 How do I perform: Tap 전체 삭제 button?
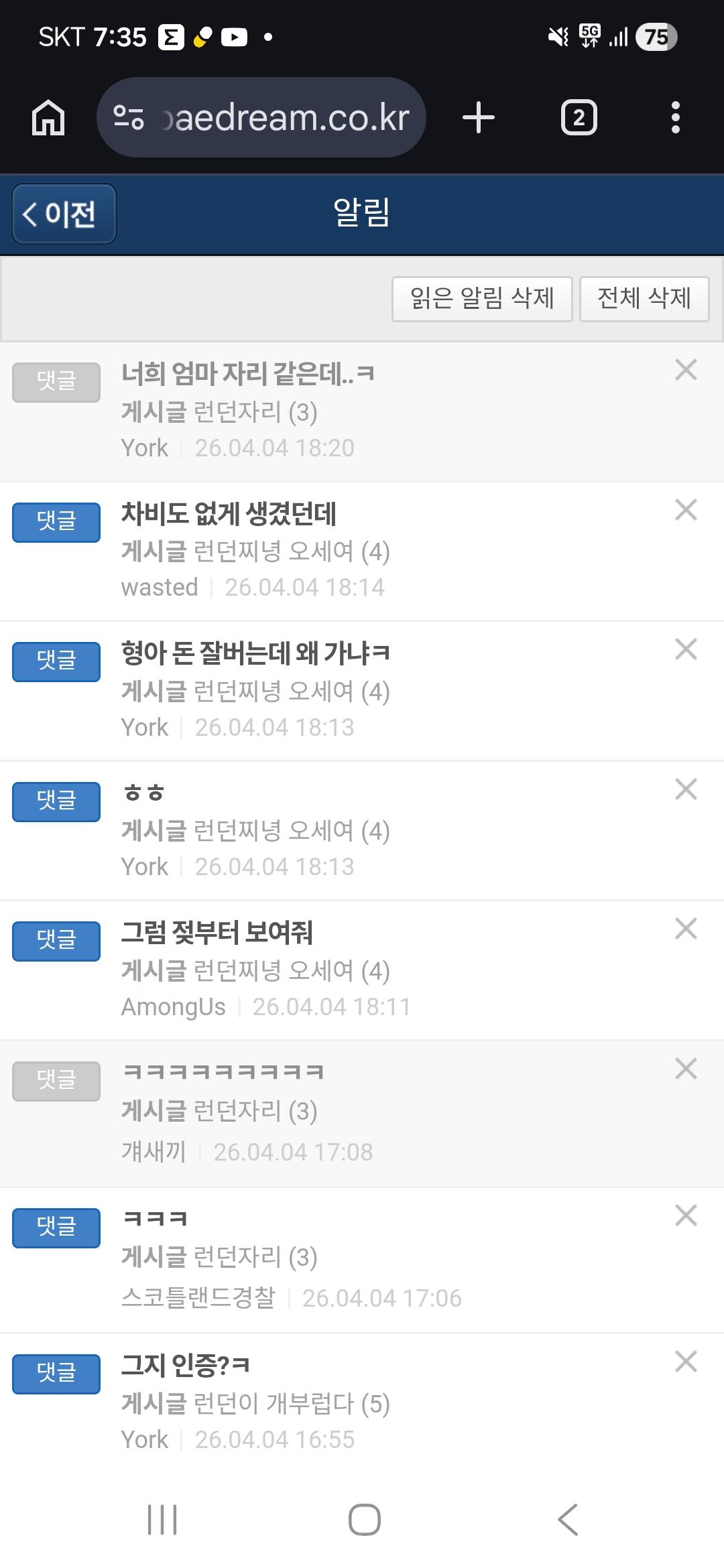(644, 299)
